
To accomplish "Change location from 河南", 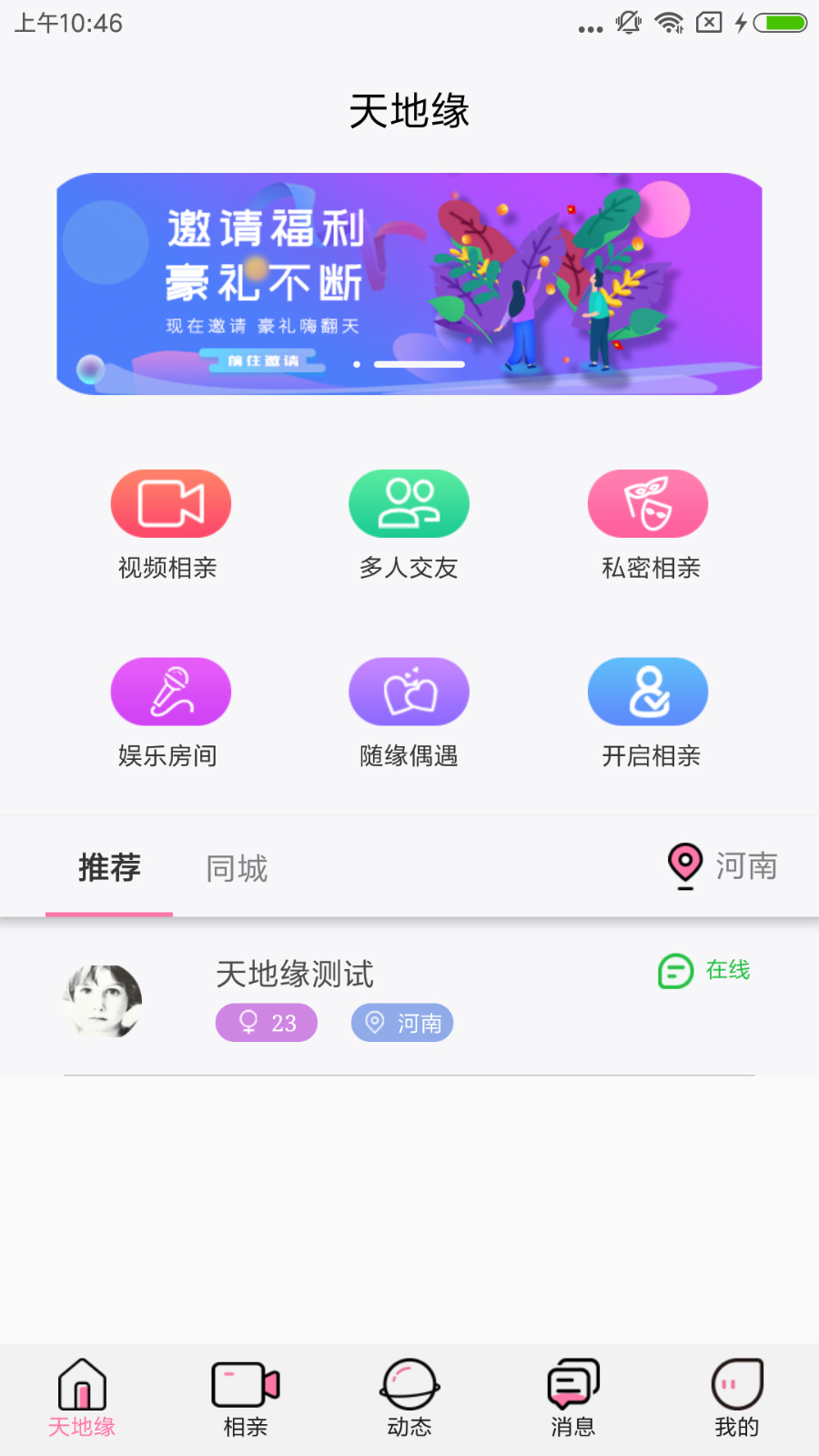I will (724, 865).
